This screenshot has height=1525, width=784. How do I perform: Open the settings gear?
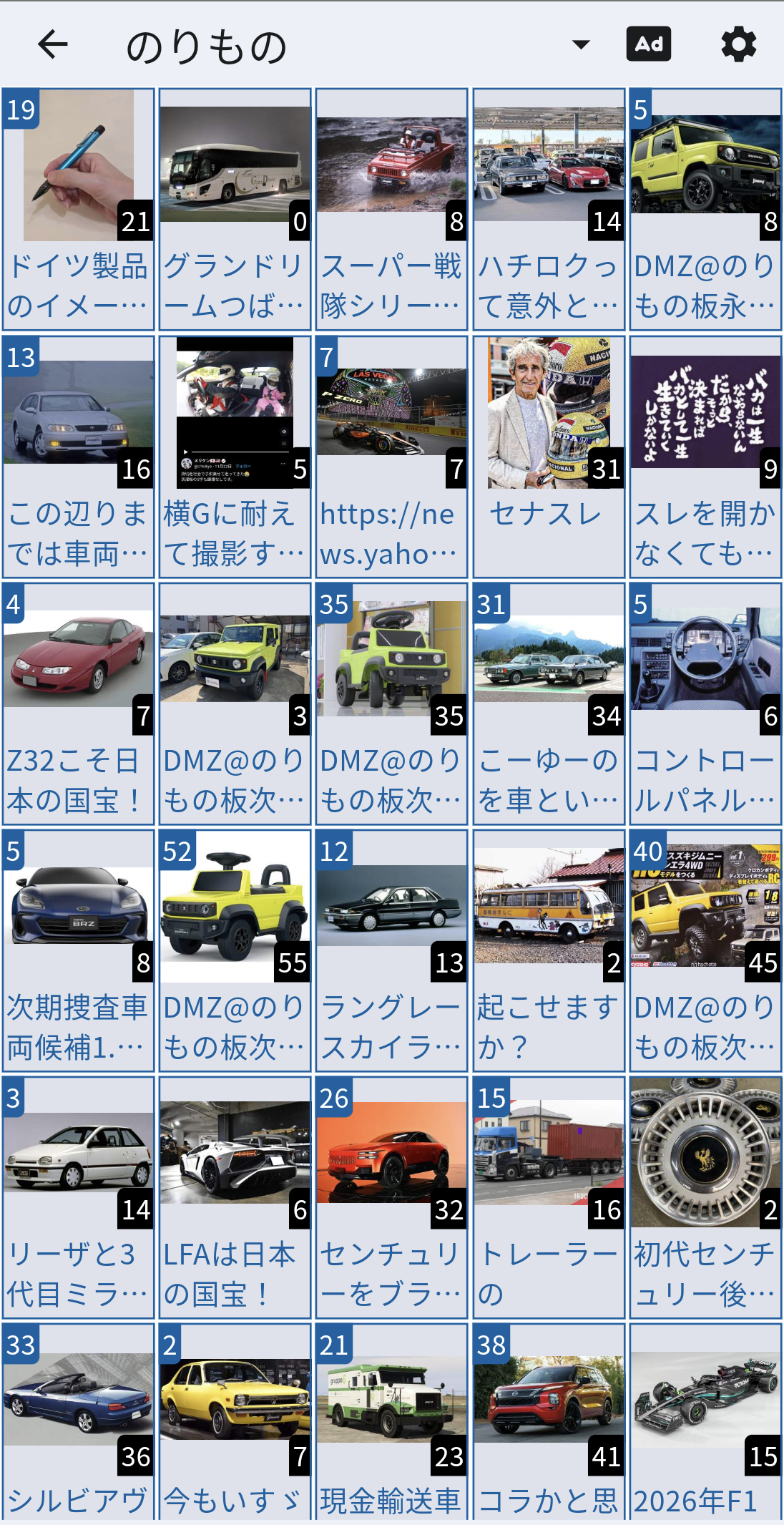point(738,44)
